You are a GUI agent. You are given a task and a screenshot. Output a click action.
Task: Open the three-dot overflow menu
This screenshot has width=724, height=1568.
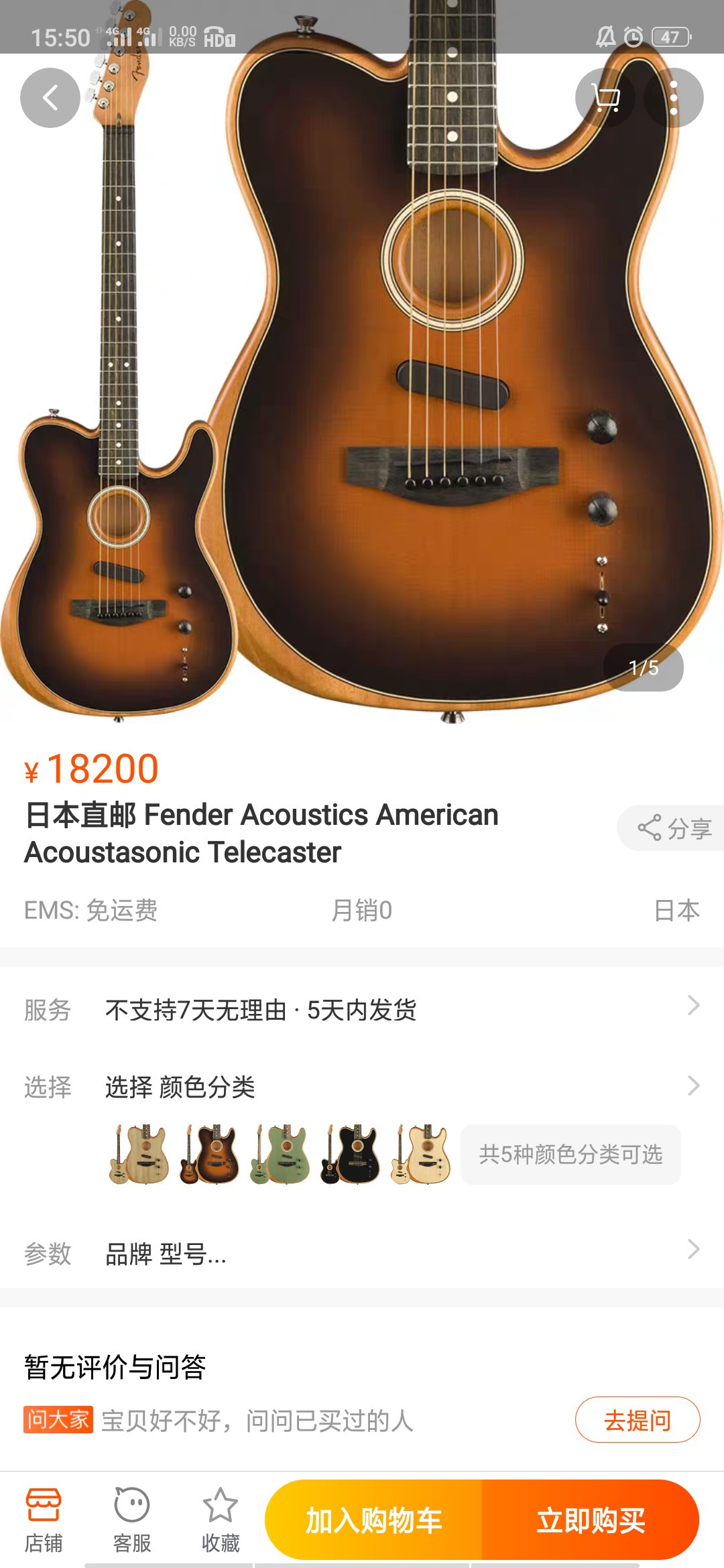click(x=674, y=98)
